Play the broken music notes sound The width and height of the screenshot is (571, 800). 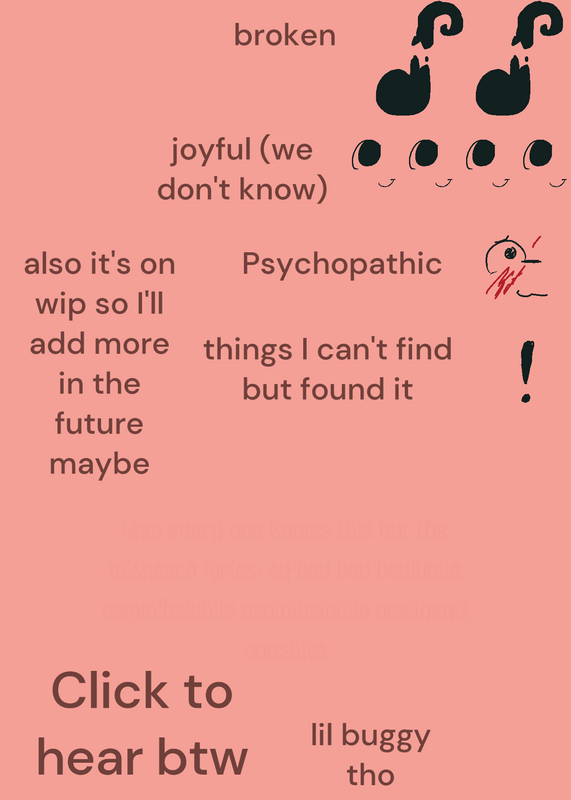click(469, 58)
